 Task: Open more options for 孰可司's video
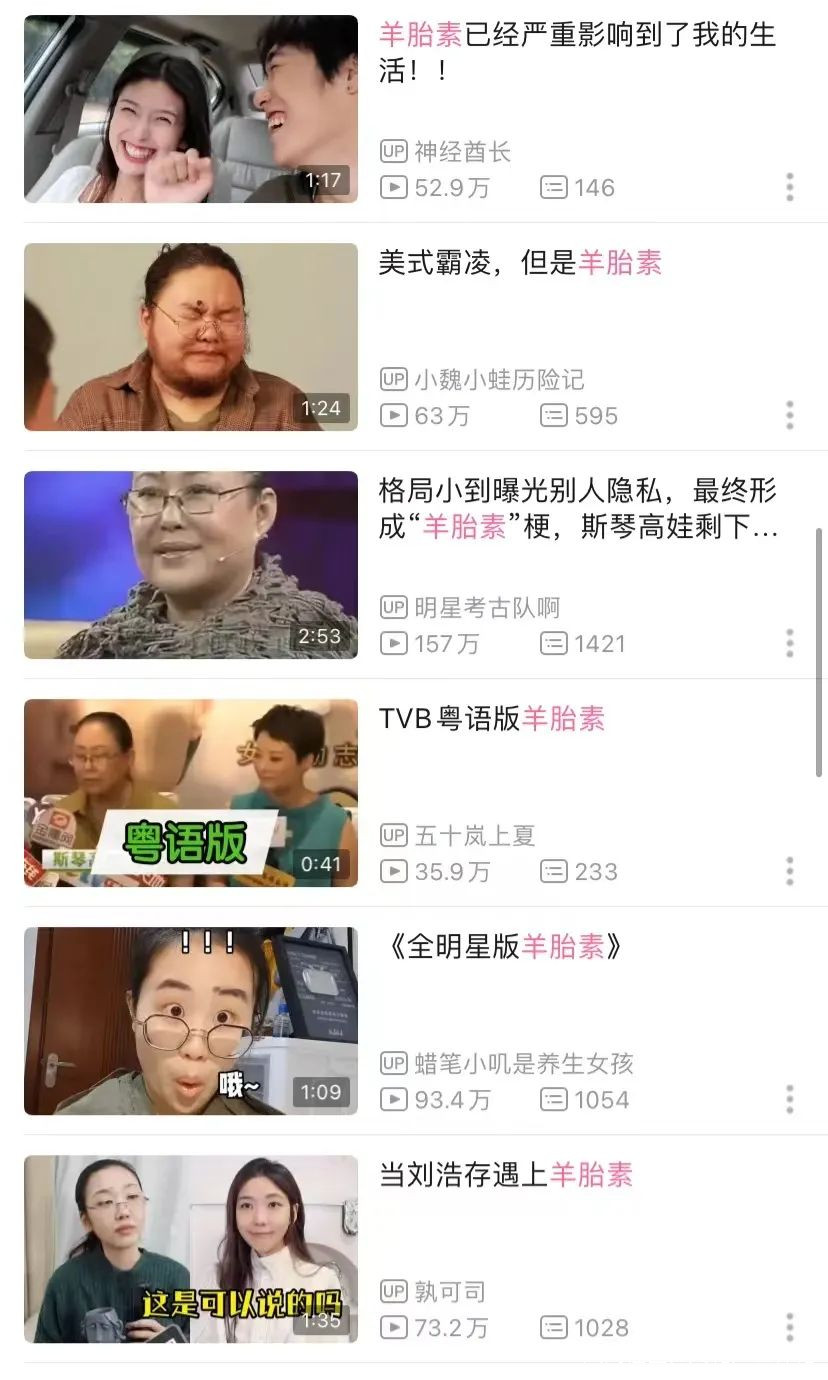[790, 1327]
